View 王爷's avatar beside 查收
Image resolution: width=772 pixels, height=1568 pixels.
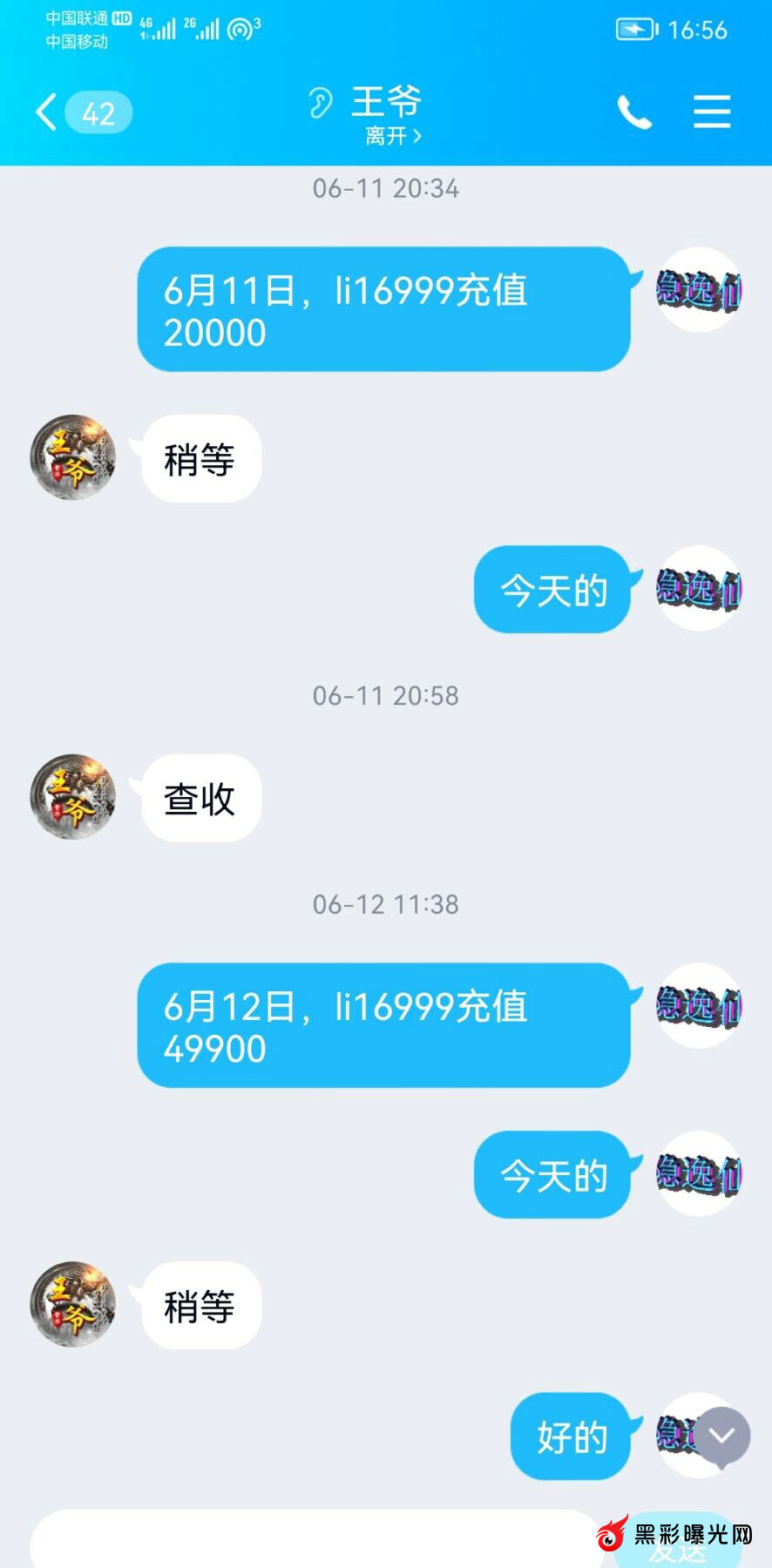(73, 797)
